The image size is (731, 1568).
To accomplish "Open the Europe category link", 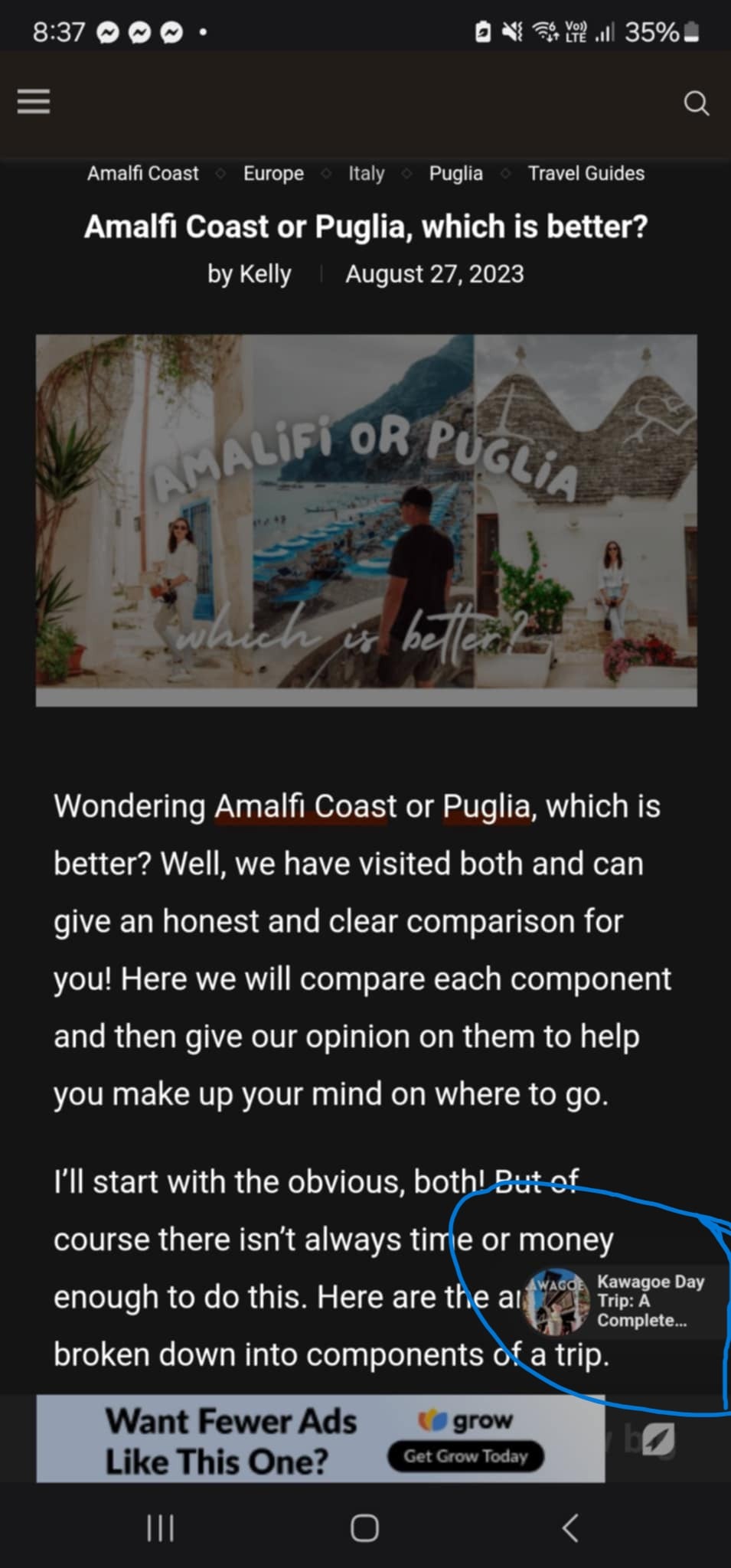I will click(x=273, y=174).
